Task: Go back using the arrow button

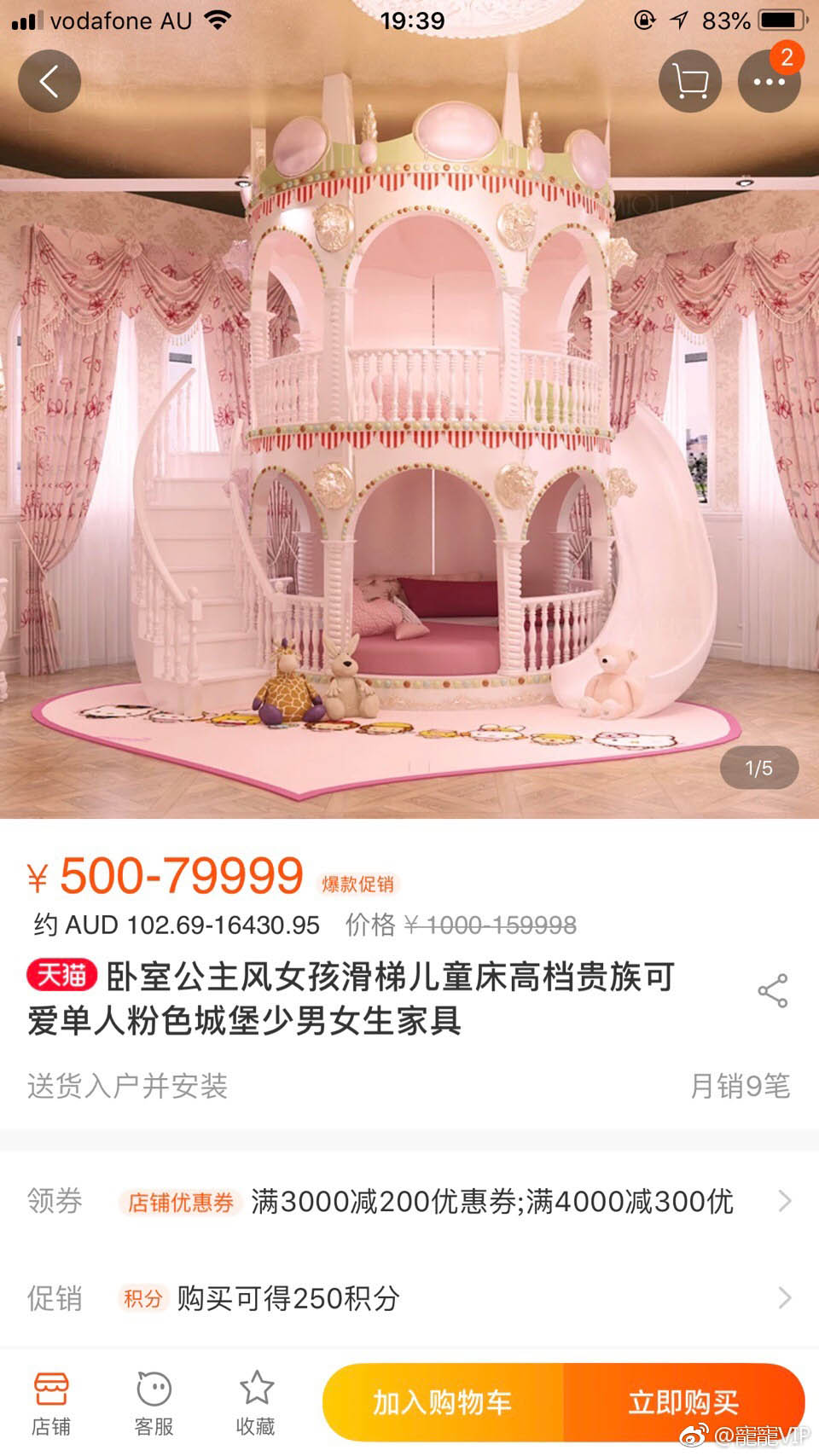Action: pyautogui.click(x=49, y=82)
